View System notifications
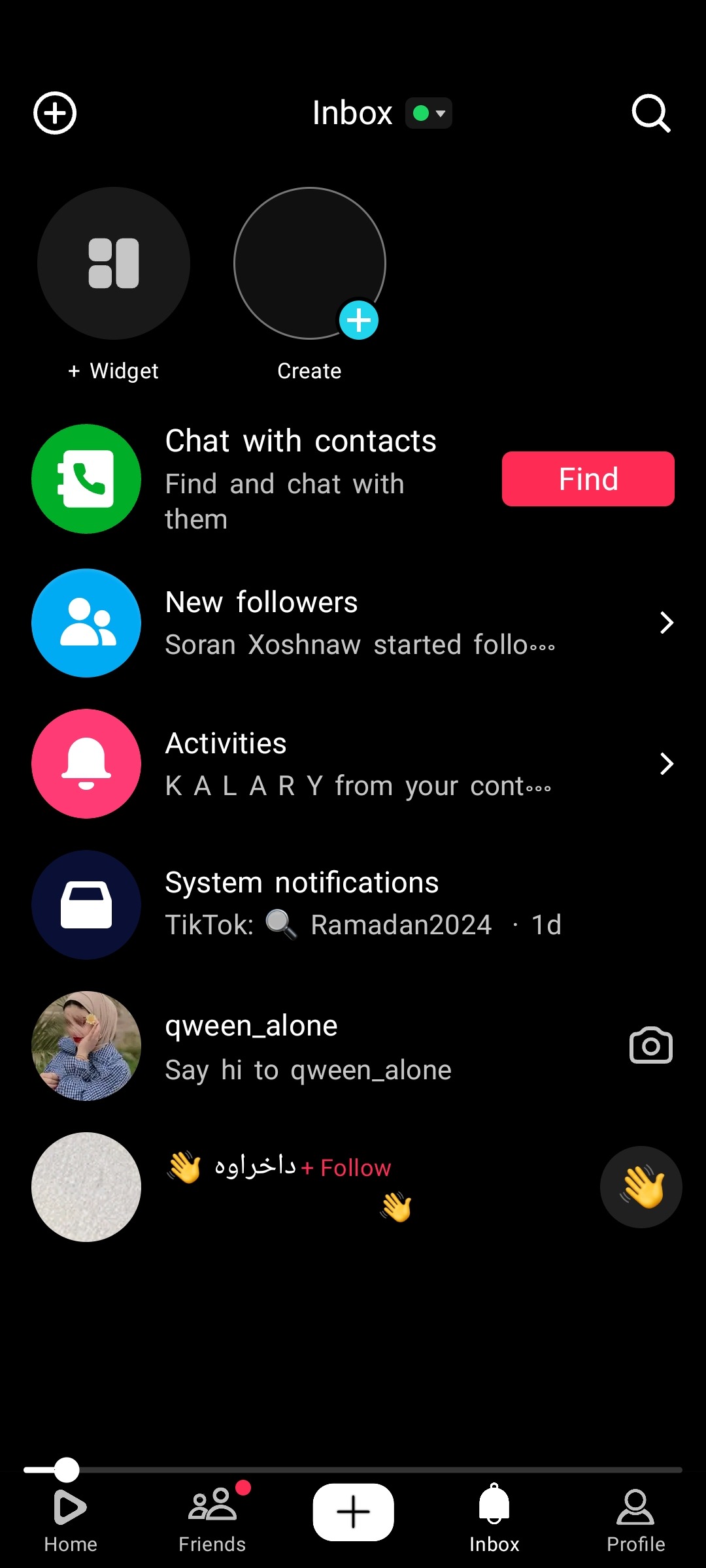 coord(353,905)
